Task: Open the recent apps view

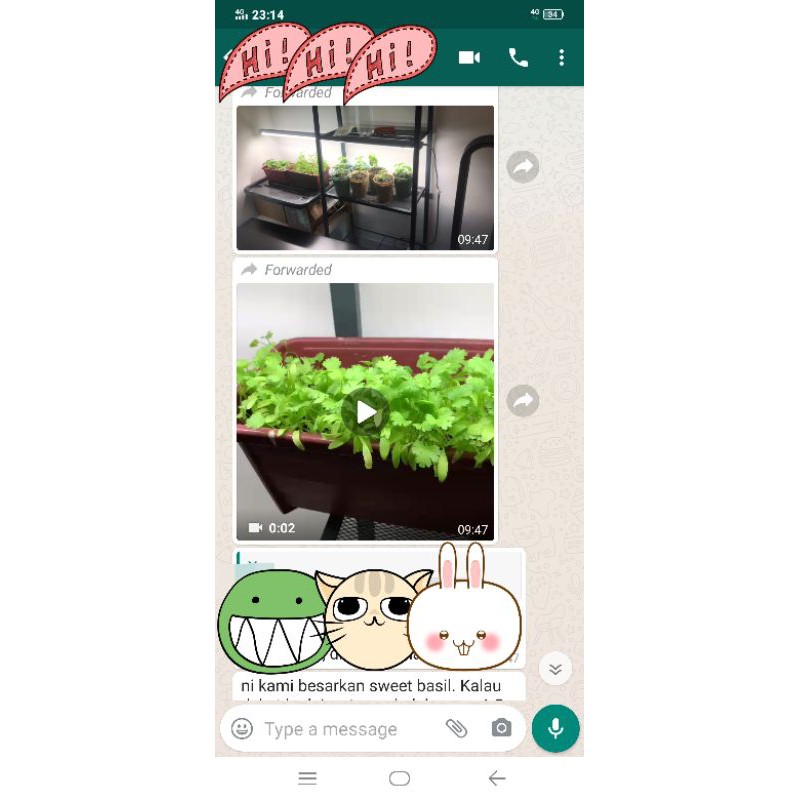Action: click(x=308, y=778)
